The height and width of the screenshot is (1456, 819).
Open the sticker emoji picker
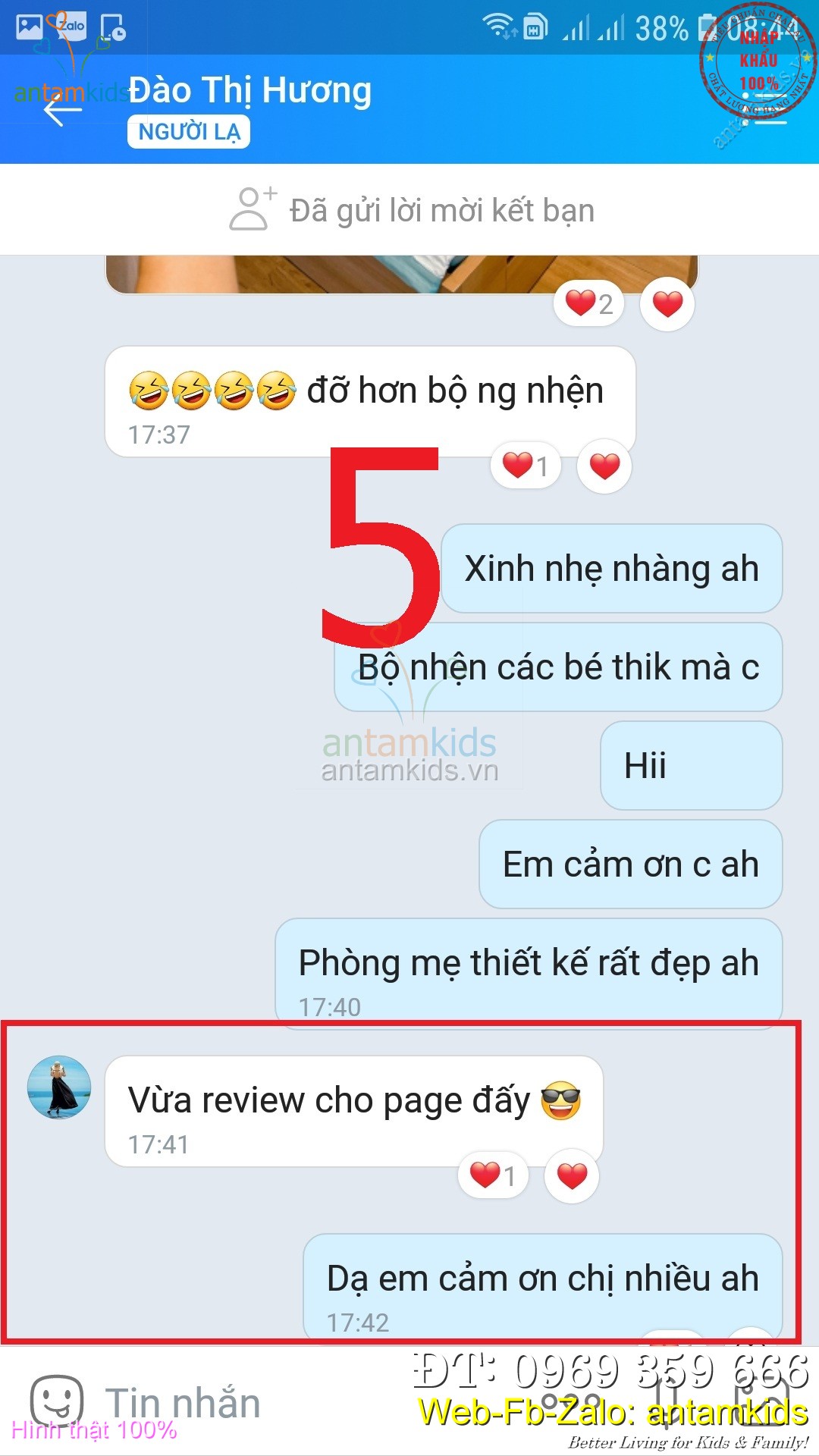(x=56, y=1400)
